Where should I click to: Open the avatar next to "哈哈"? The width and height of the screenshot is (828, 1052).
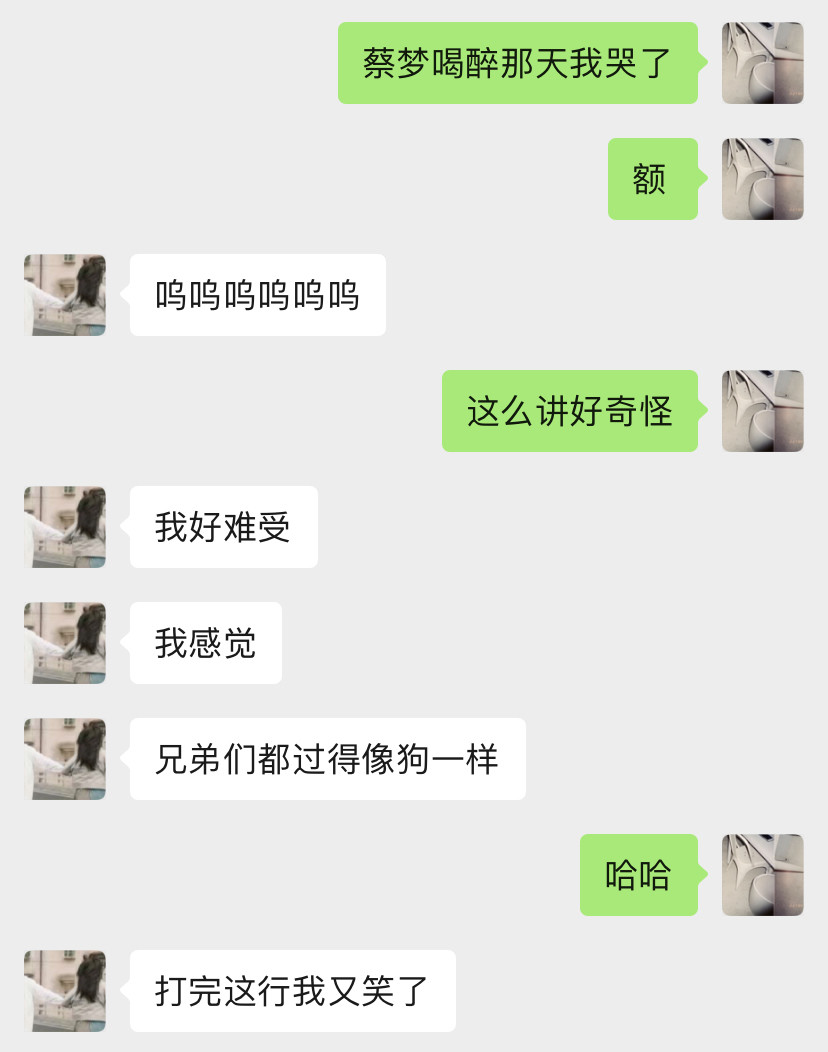coord(762,875)
